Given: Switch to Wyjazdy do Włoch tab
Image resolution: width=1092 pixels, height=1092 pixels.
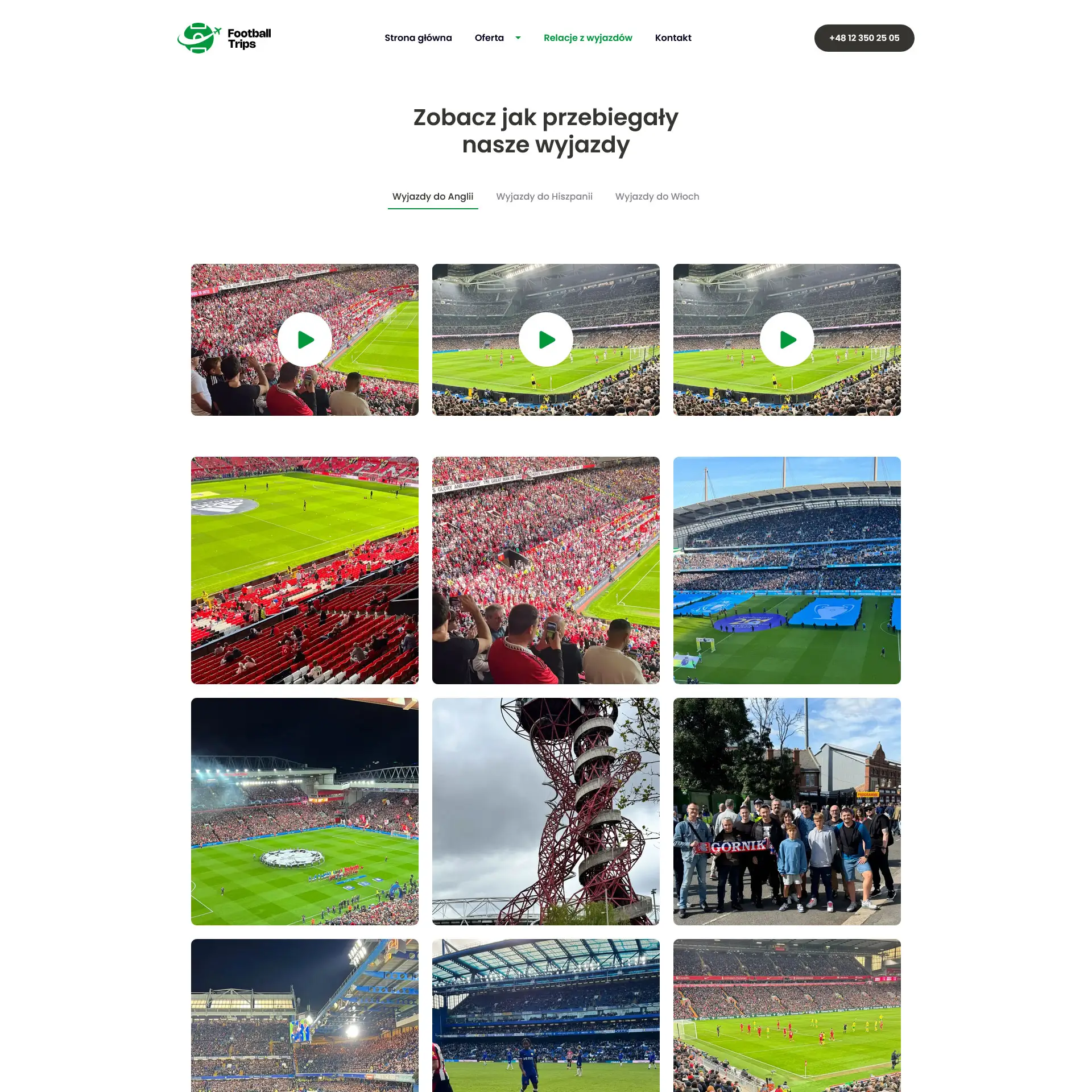Looking at the screenshot, I should (x=657, y=196).
